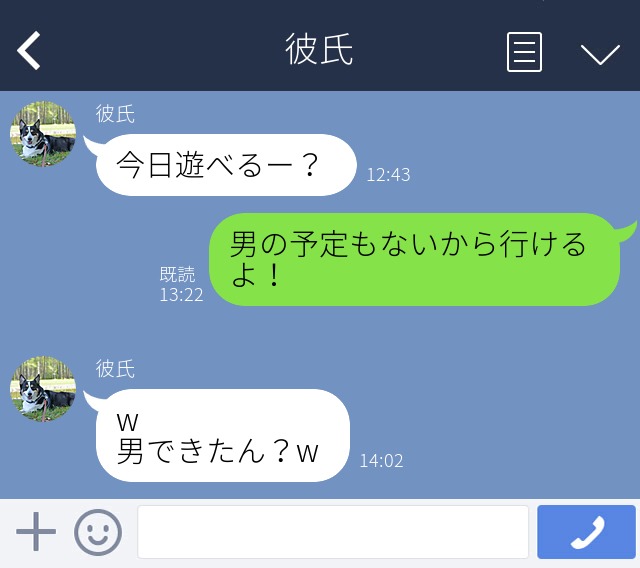Open 彼氏's profile photo beside 今日遊べるー？
The height and width of the screenshot is (568, 640).
point(43,135)
